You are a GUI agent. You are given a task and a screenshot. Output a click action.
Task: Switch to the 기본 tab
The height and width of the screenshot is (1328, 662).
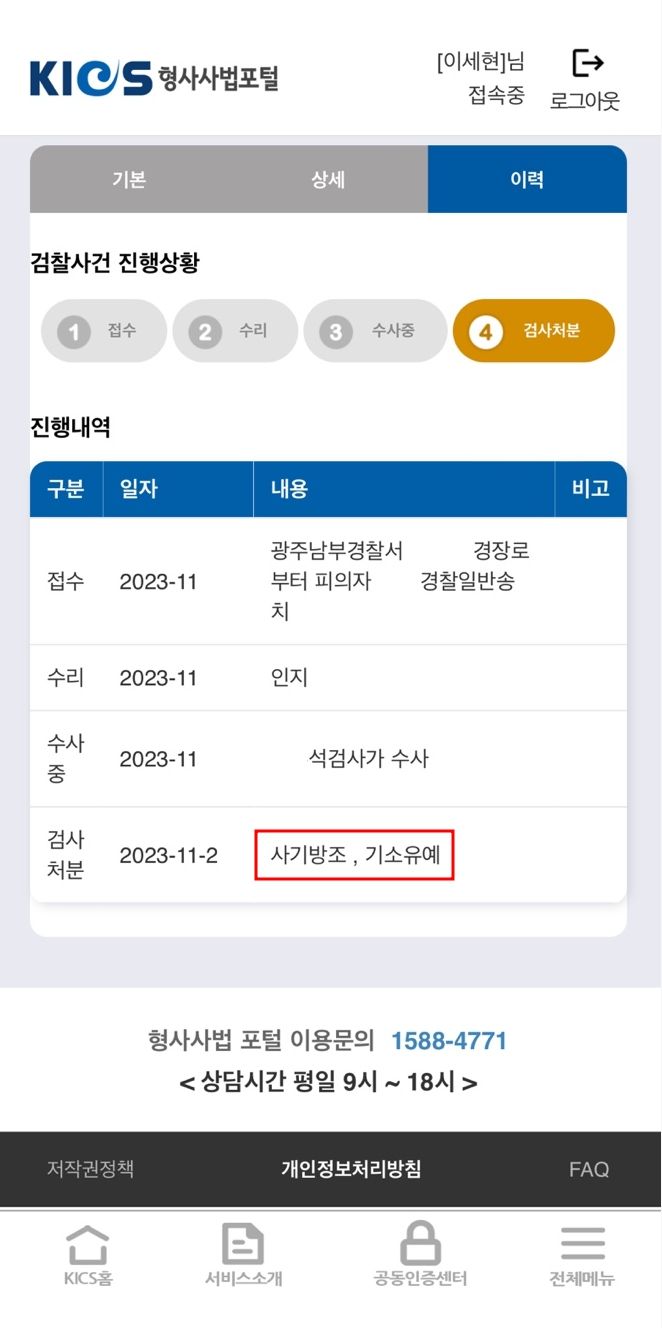coord(129,180)
